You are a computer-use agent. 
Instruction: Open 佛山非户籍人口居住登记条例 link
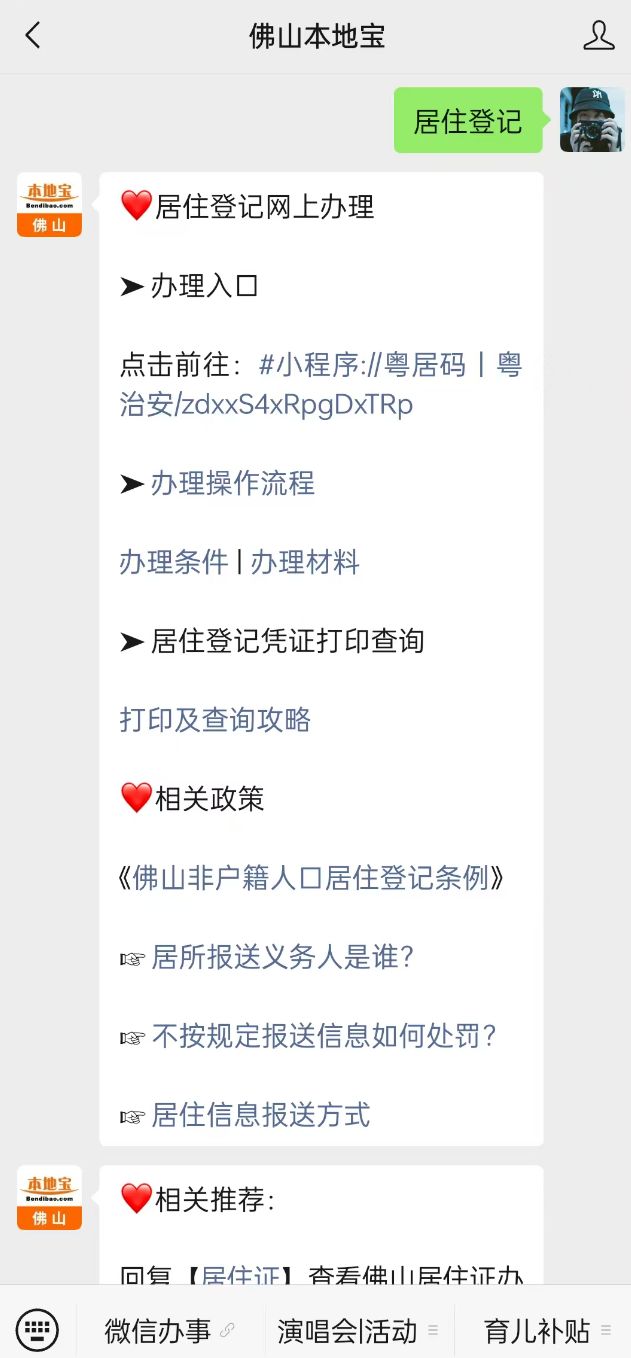[x=310, y=878]
